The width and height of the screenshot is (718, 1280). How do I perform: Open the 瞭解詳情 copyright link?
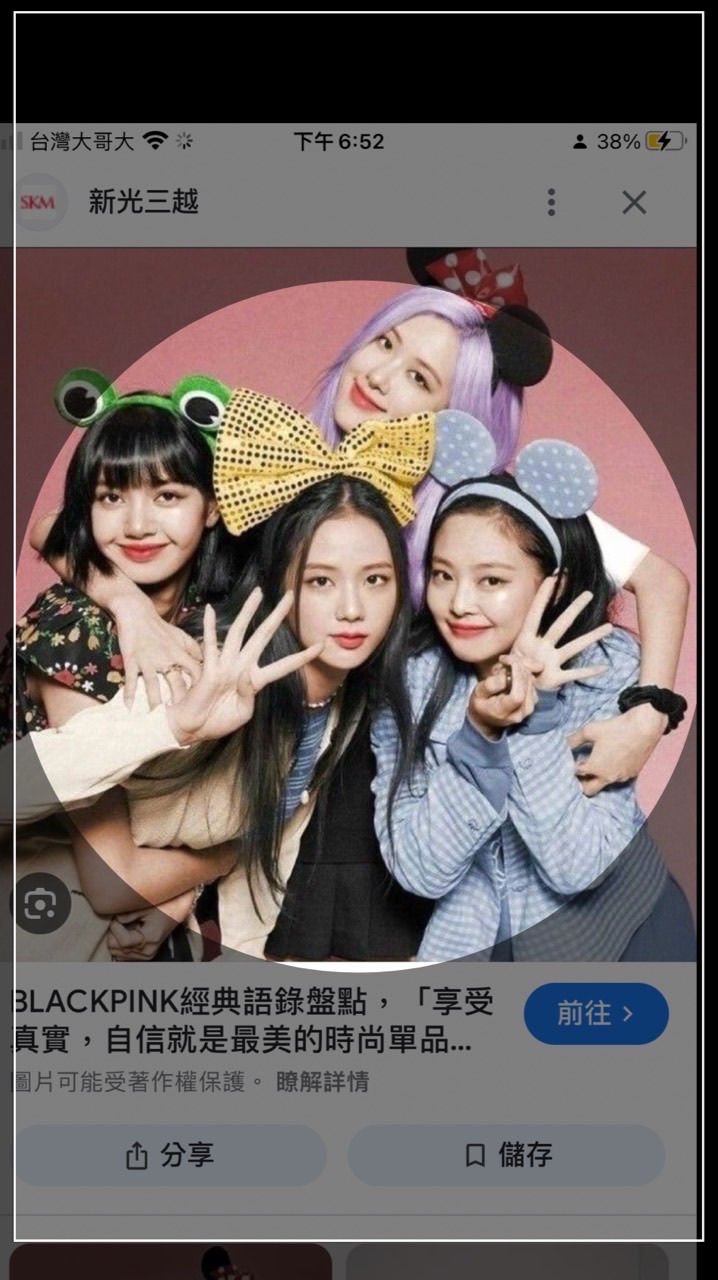point(322,1081)
